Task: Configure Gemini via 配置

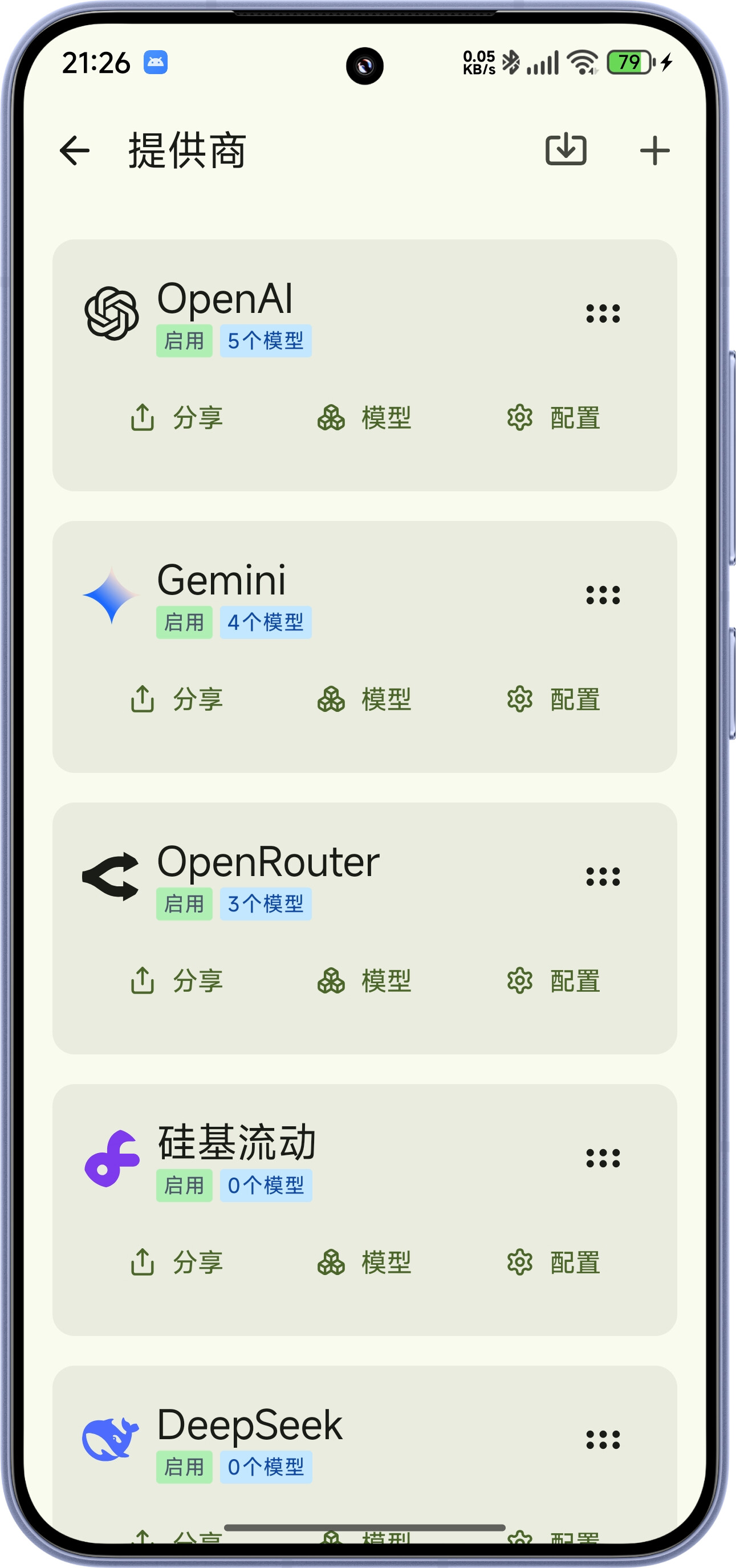Action: click(554, 699)
